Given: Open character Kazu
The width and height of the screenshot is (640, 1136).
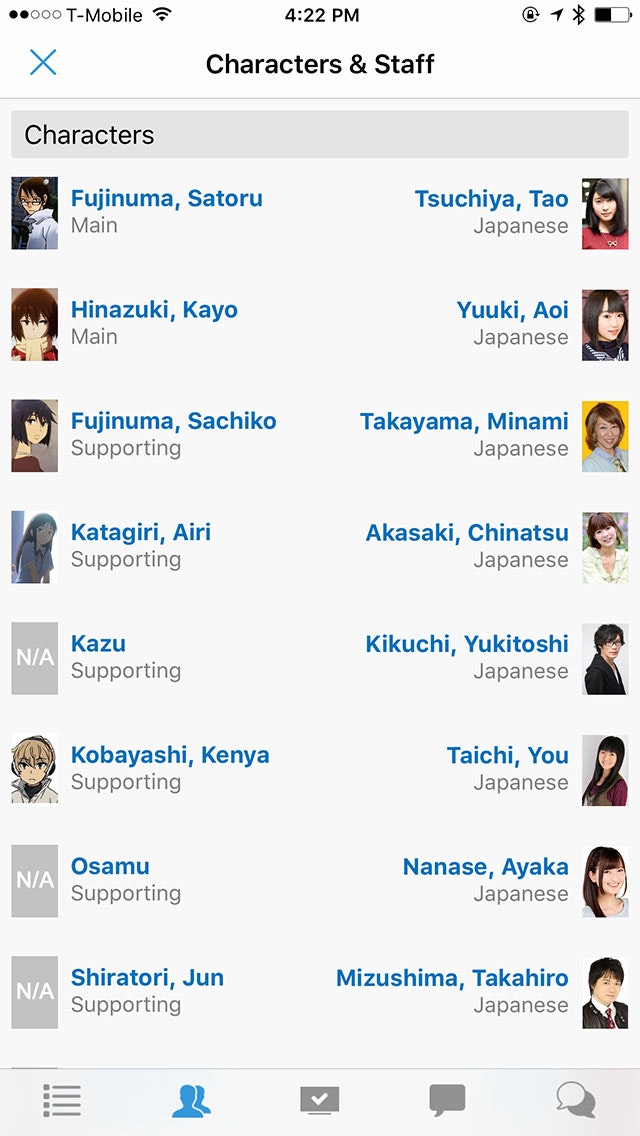Looking at the screenshot, I should coord(98,644).
